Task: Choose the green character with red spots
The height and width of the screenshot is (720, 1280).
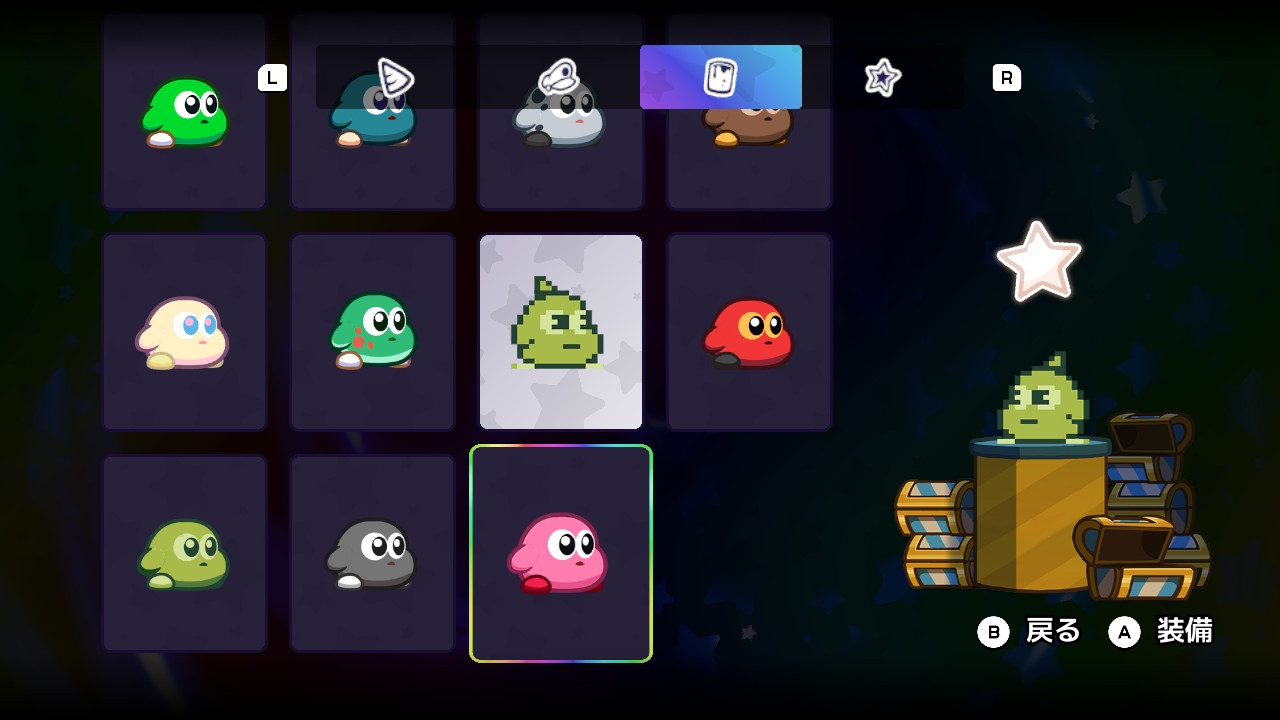Action: [373, 332]
